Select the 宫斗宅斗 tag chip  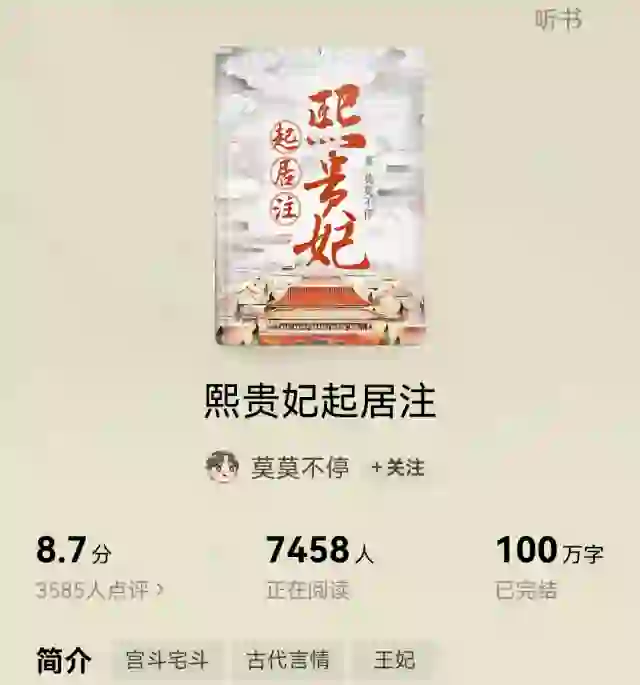coord(167,661)
